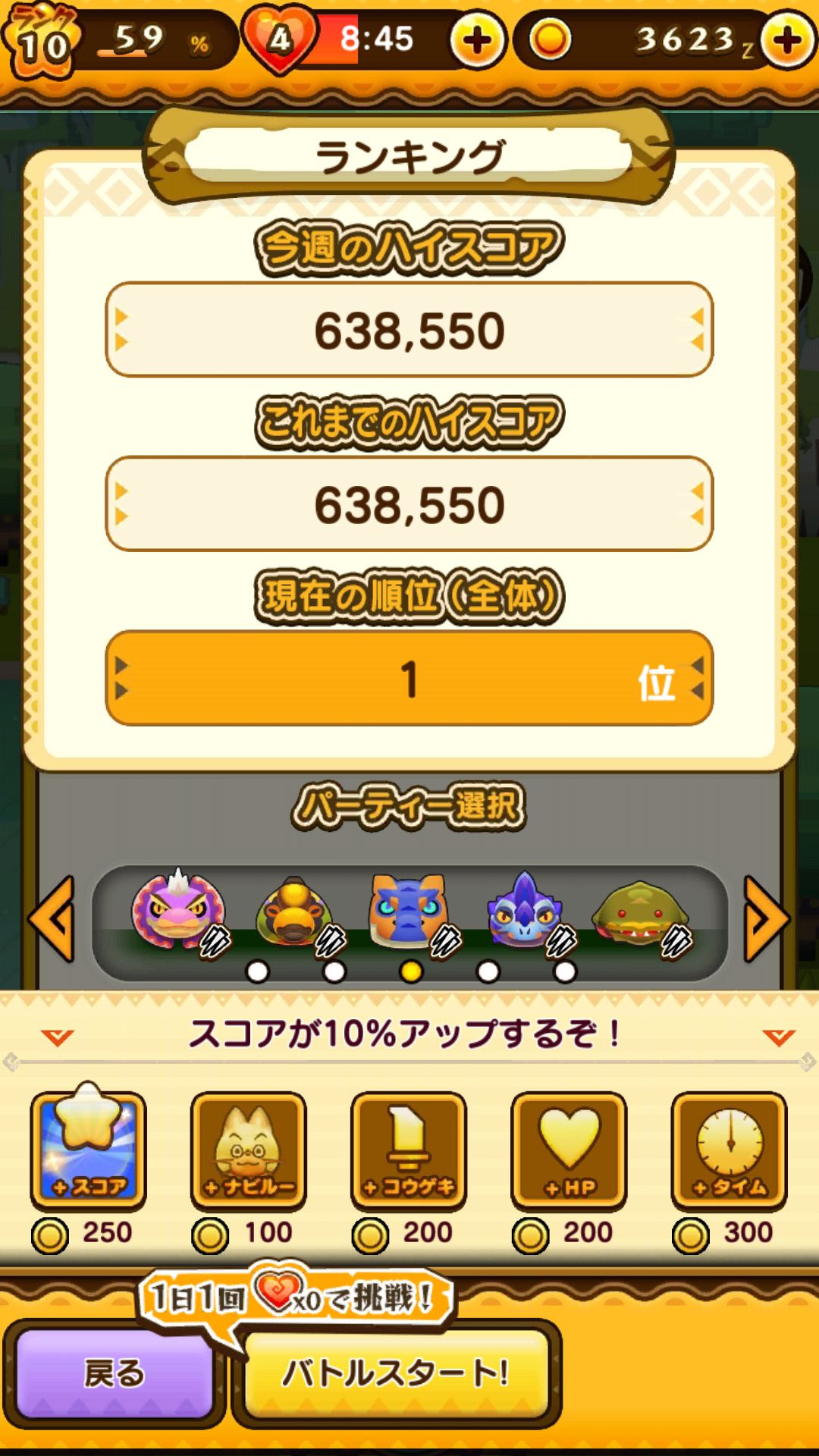Select the +タイム boost item

pos(729,1150)
